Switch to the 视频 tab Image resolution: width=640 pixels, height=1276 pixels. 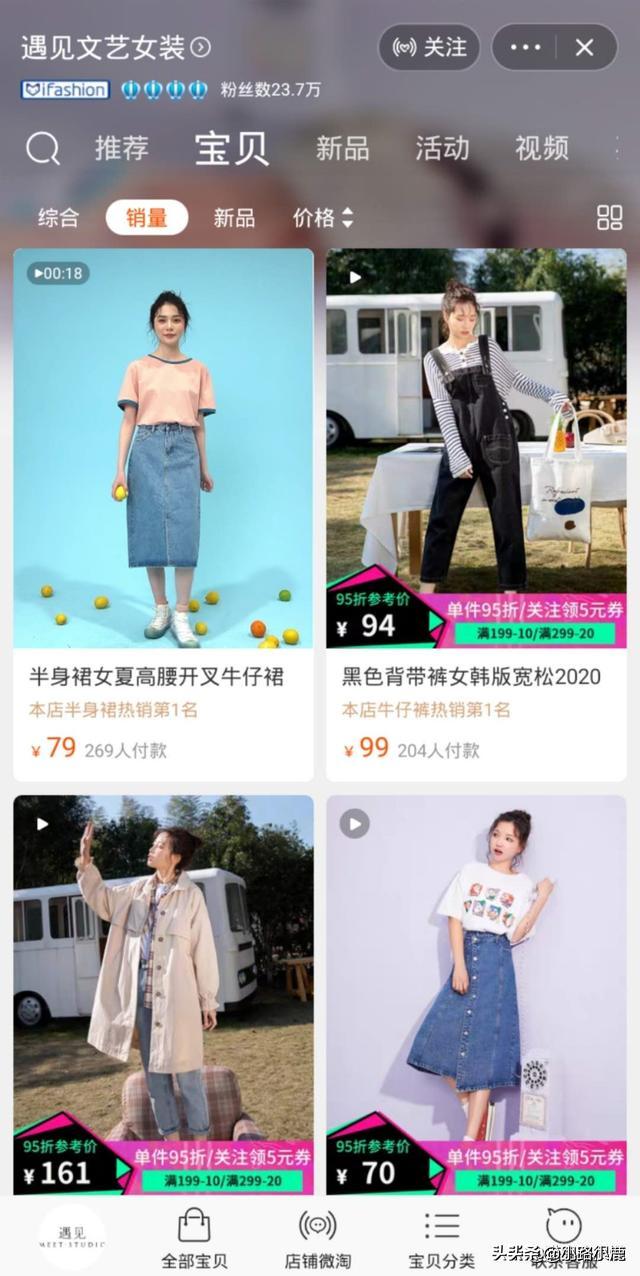coord(542,149)
